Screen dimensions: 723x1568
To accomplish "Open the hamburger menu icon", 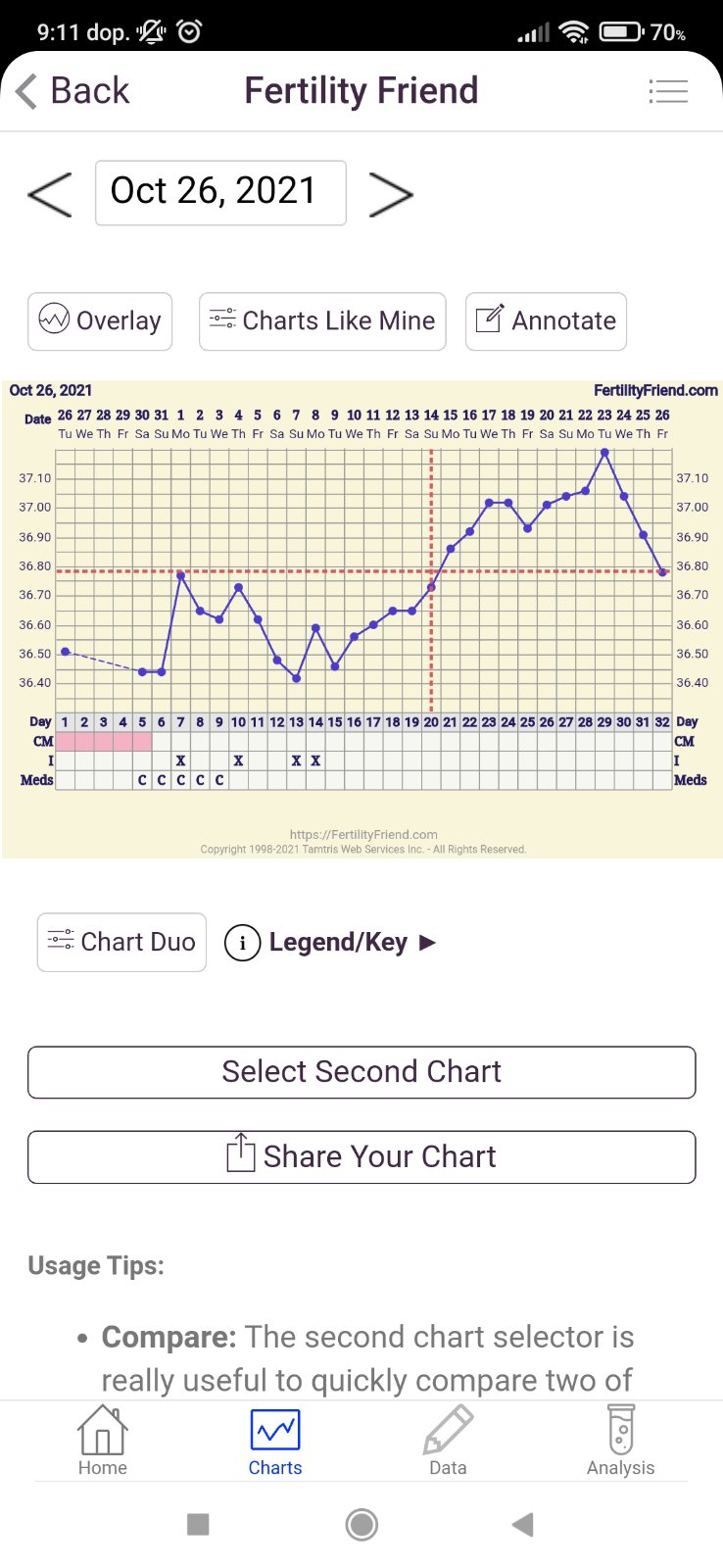I will coord(668,91).
